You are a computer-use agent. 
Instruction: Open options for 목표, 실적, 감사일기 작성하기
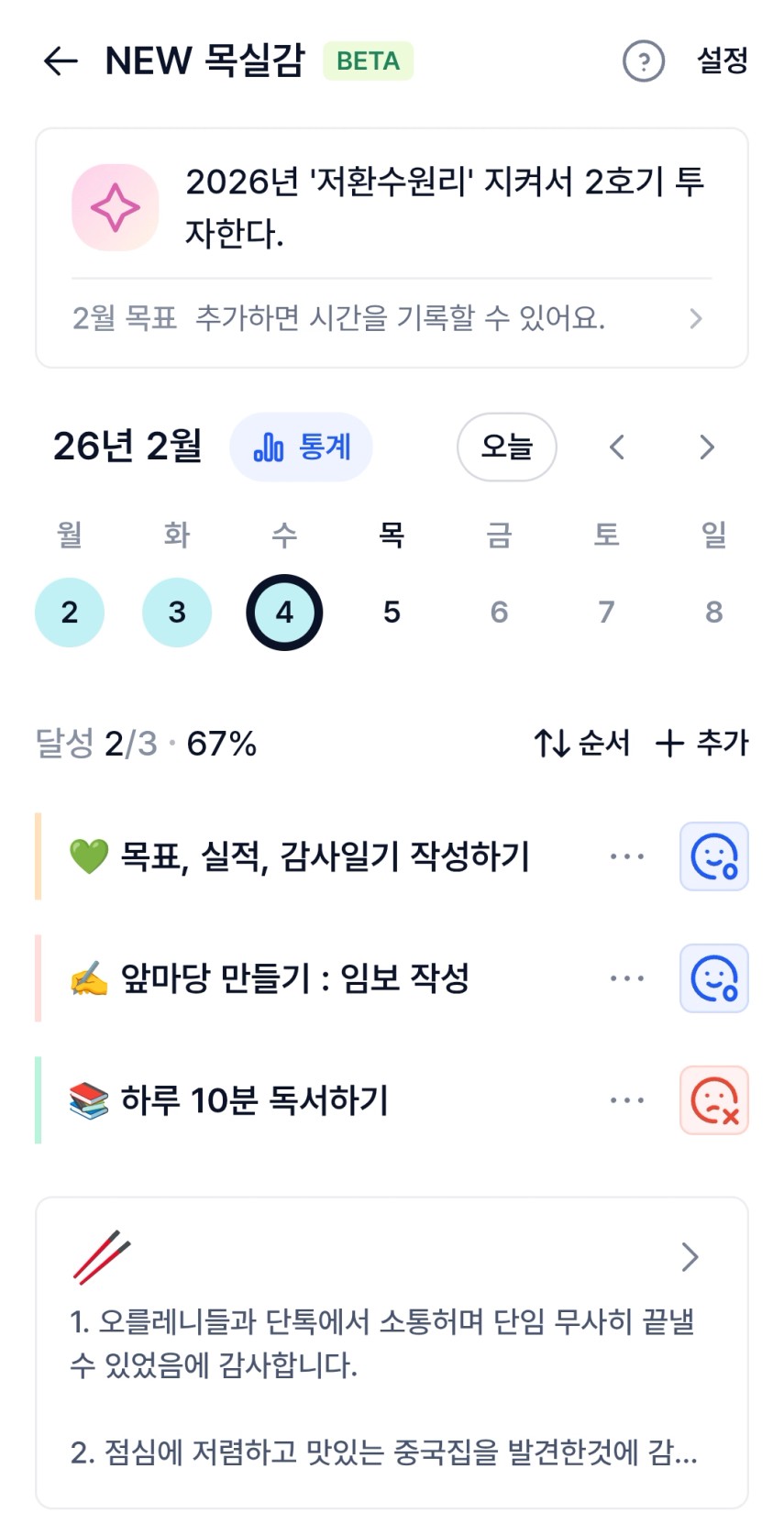click(627, 856)
